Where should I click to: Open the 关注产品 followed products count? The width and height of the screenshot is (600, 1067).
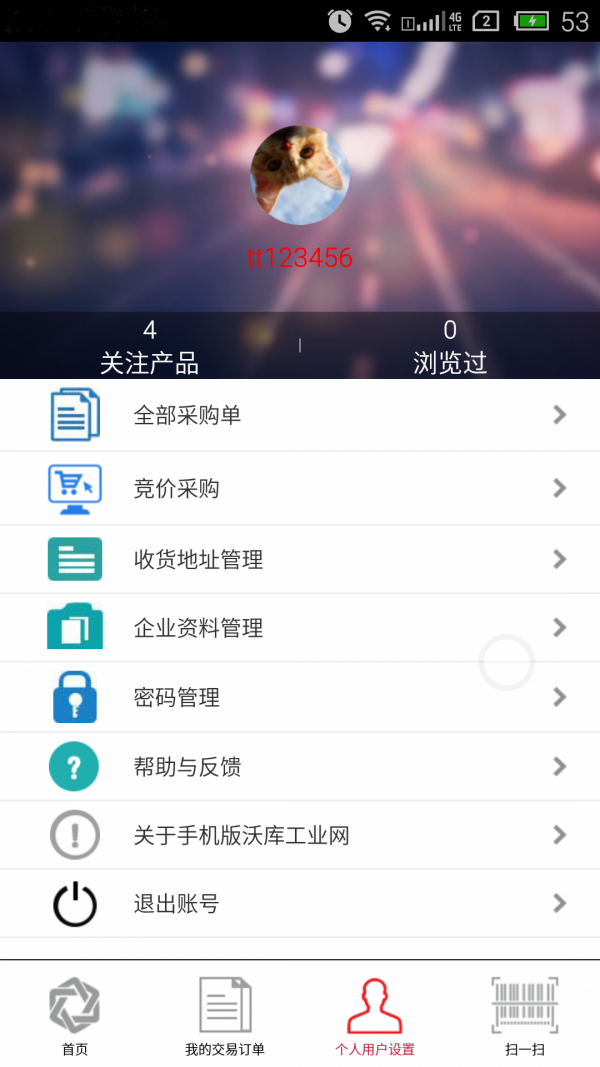[x=150, y=346]
